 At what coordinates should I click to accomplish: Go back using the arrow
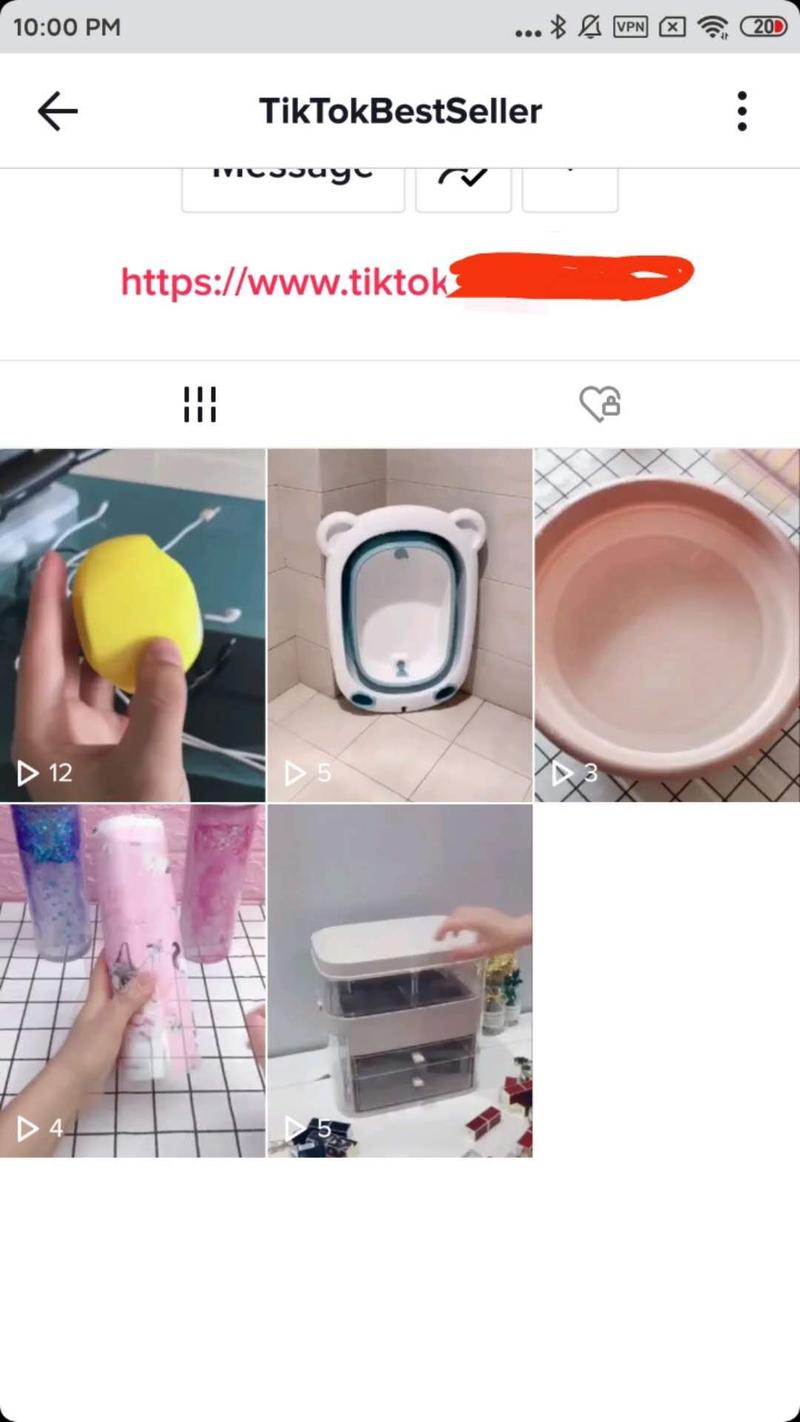click(57, 111)
